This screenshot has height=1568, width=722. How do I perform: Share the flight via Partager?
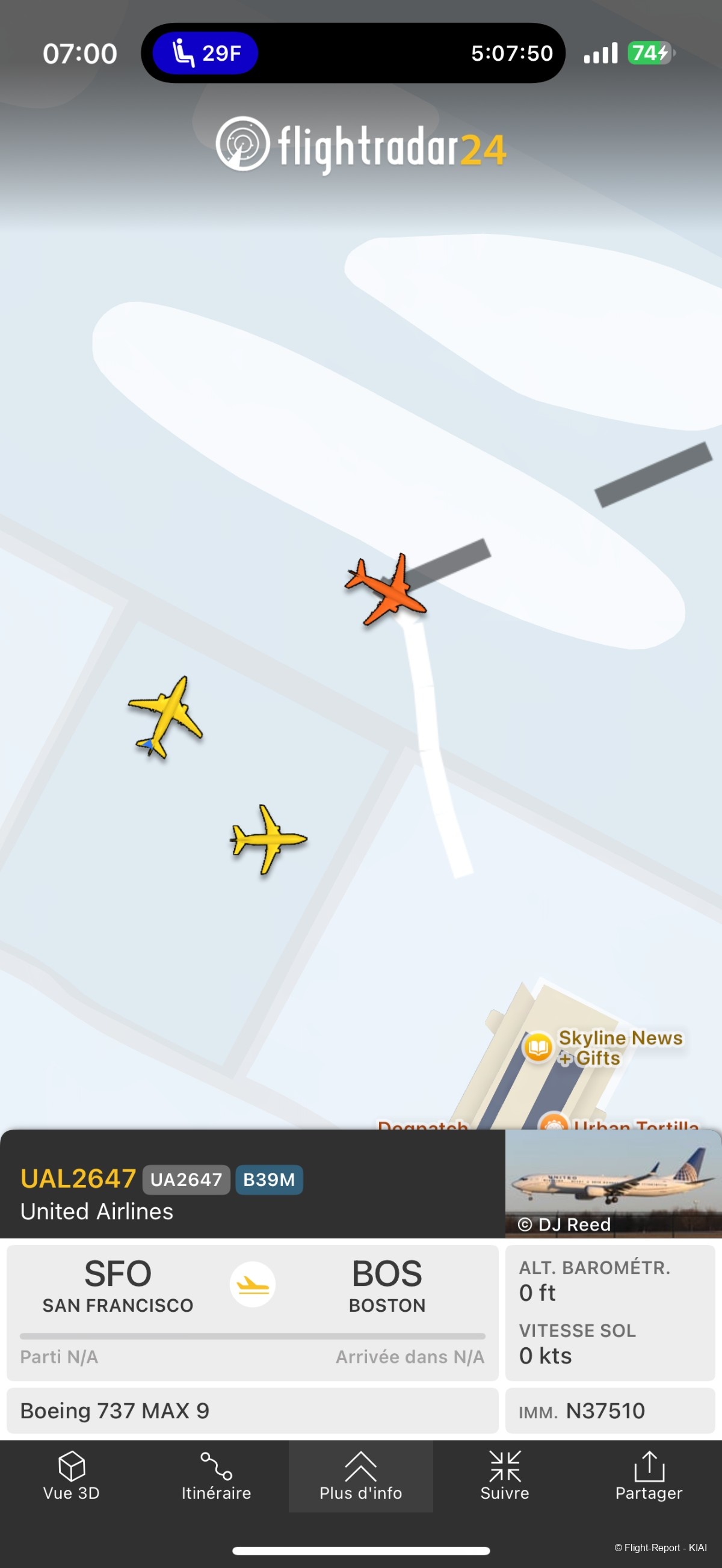point(649,1475)
